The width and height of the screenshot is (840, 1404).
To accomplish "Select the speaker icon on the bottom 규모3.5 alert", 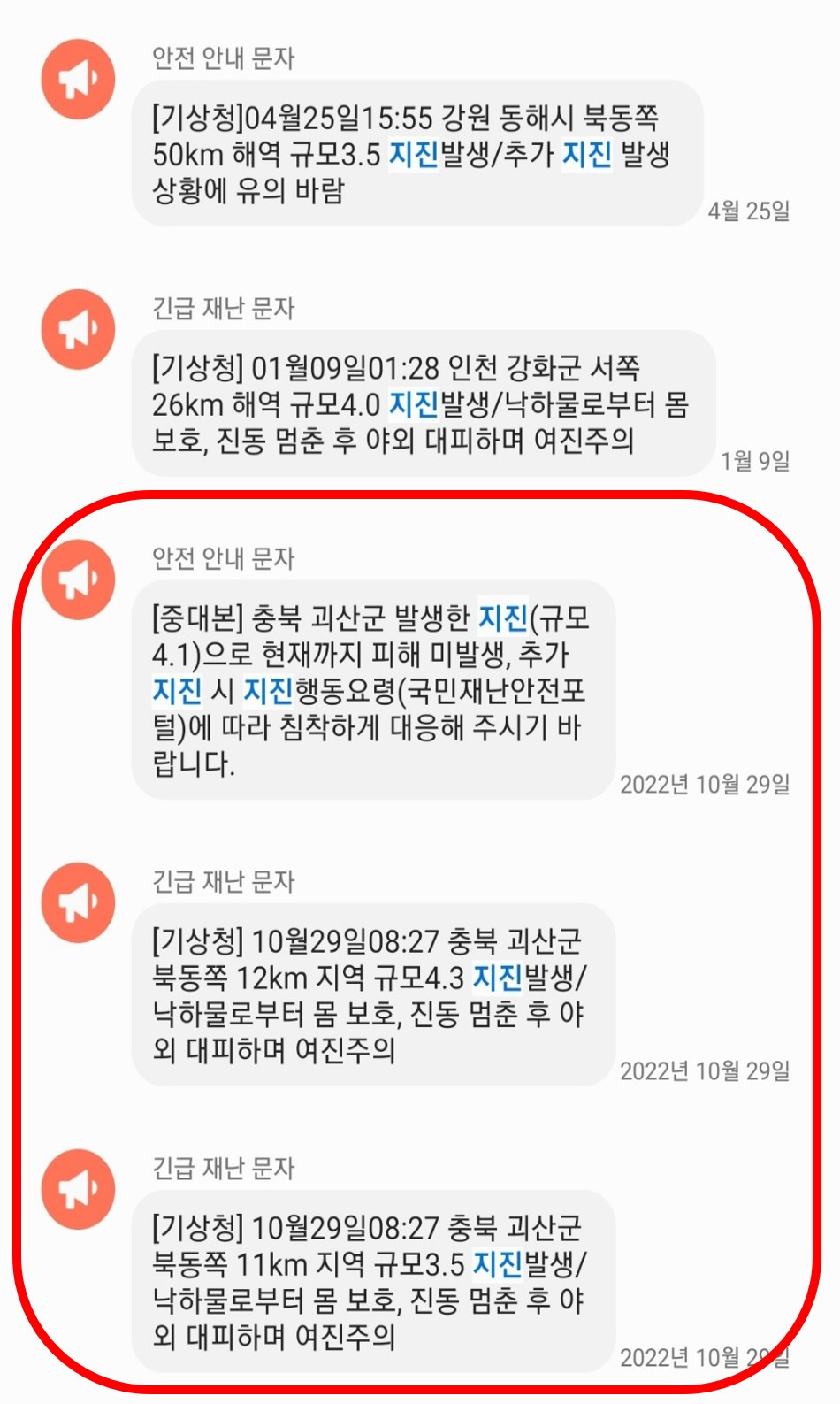I will pyautogui.click(x=78, y=1188).
